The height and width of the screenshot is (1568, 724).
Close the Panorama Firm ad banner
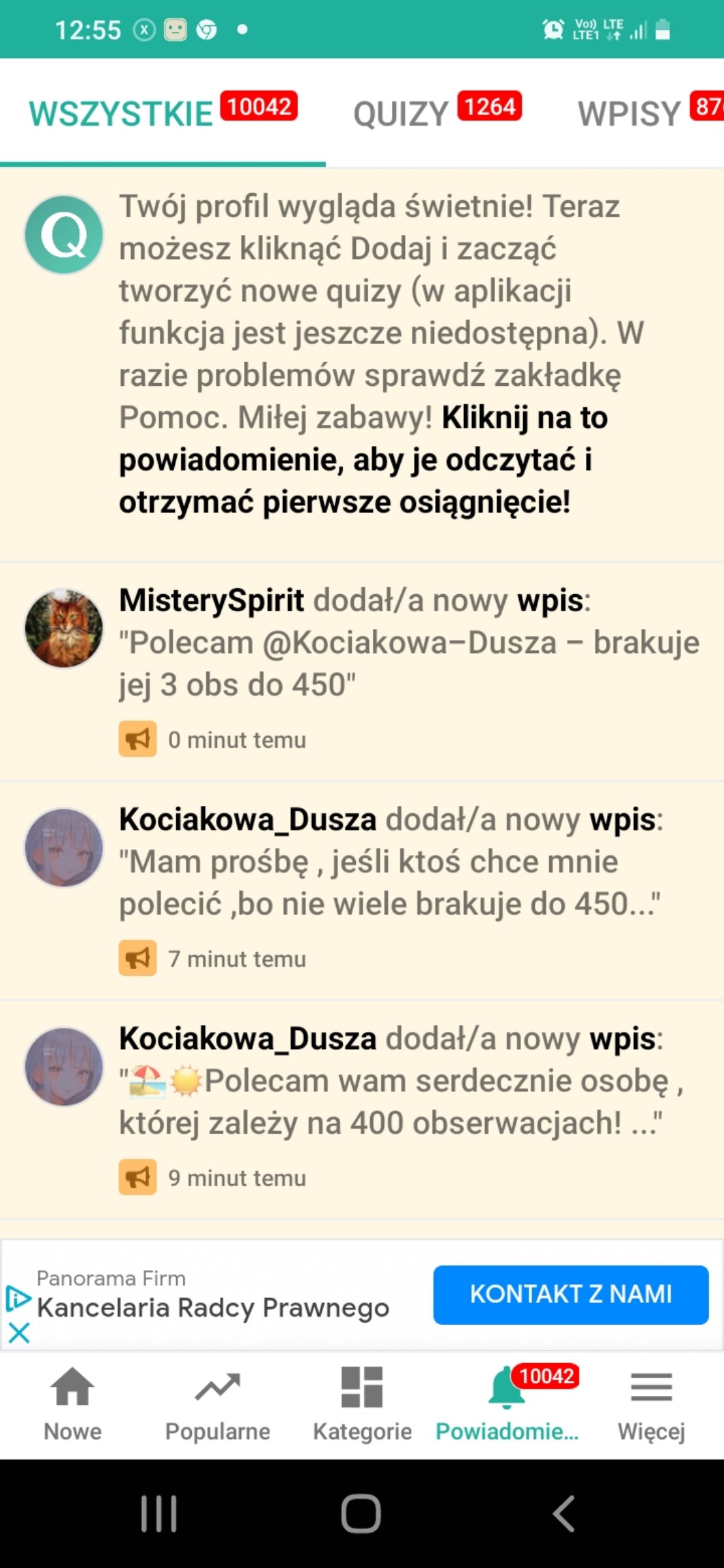coord(19,1332)
